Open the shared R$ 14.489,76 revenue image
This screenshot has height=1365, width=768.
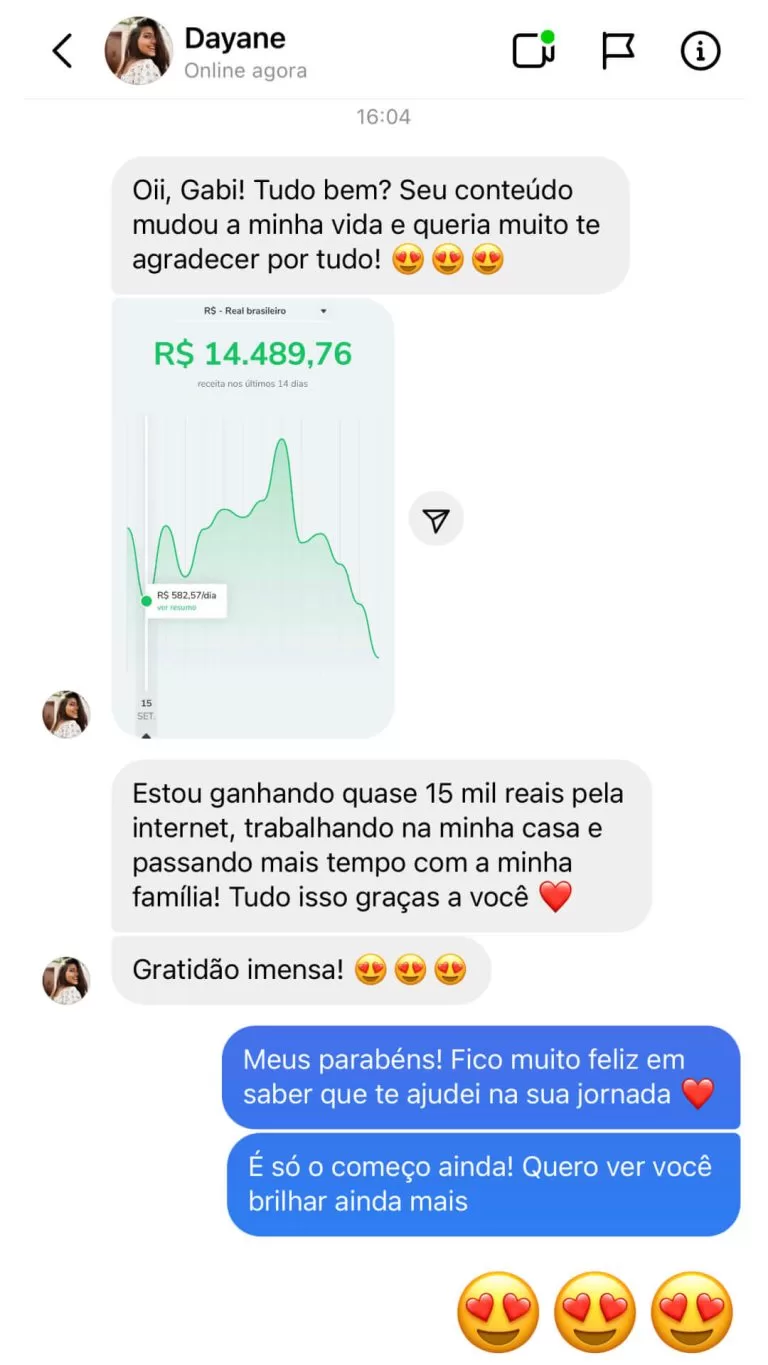[x=253, y=518]
